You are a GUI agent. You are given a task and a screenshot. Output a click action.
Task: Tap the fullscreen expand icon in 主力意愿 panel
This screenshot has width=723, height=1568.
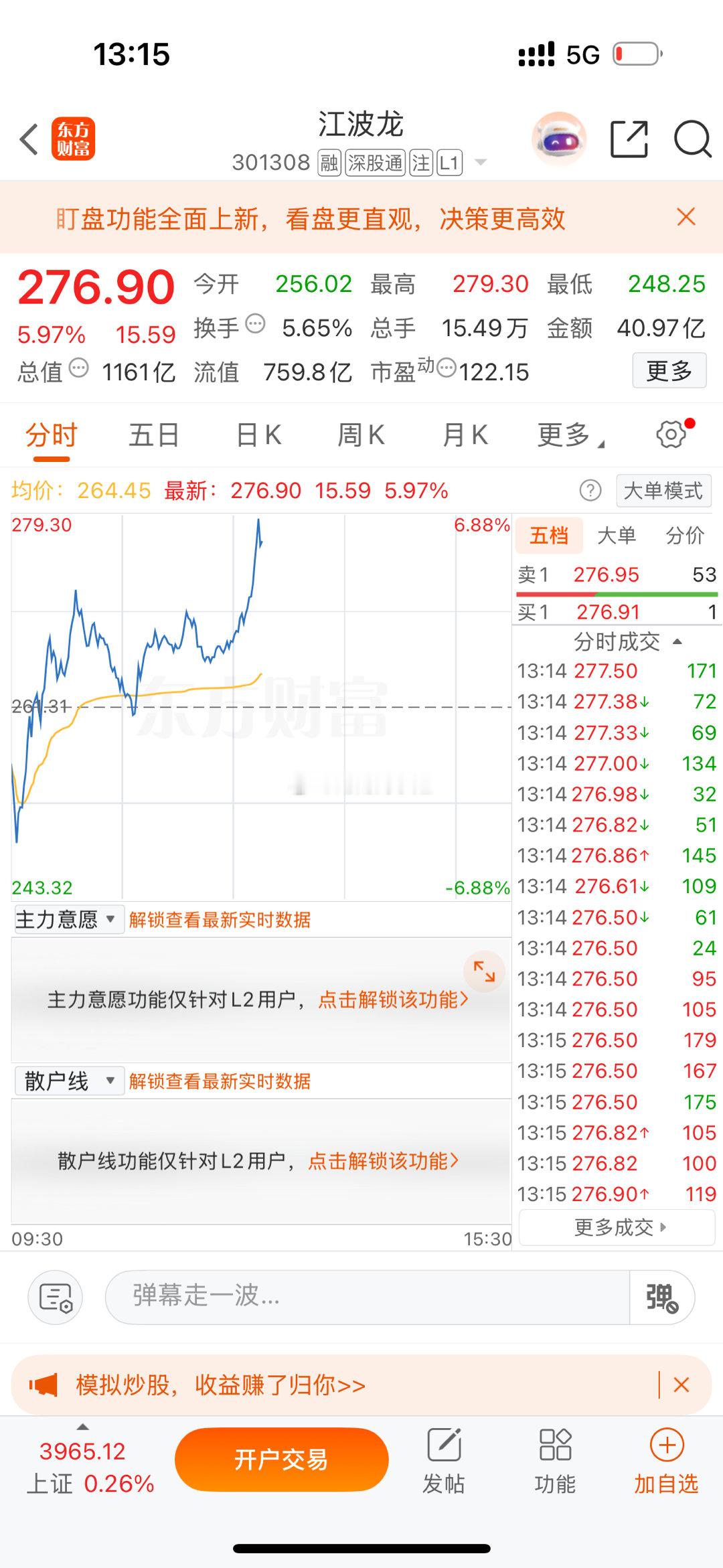click(483, 972)
